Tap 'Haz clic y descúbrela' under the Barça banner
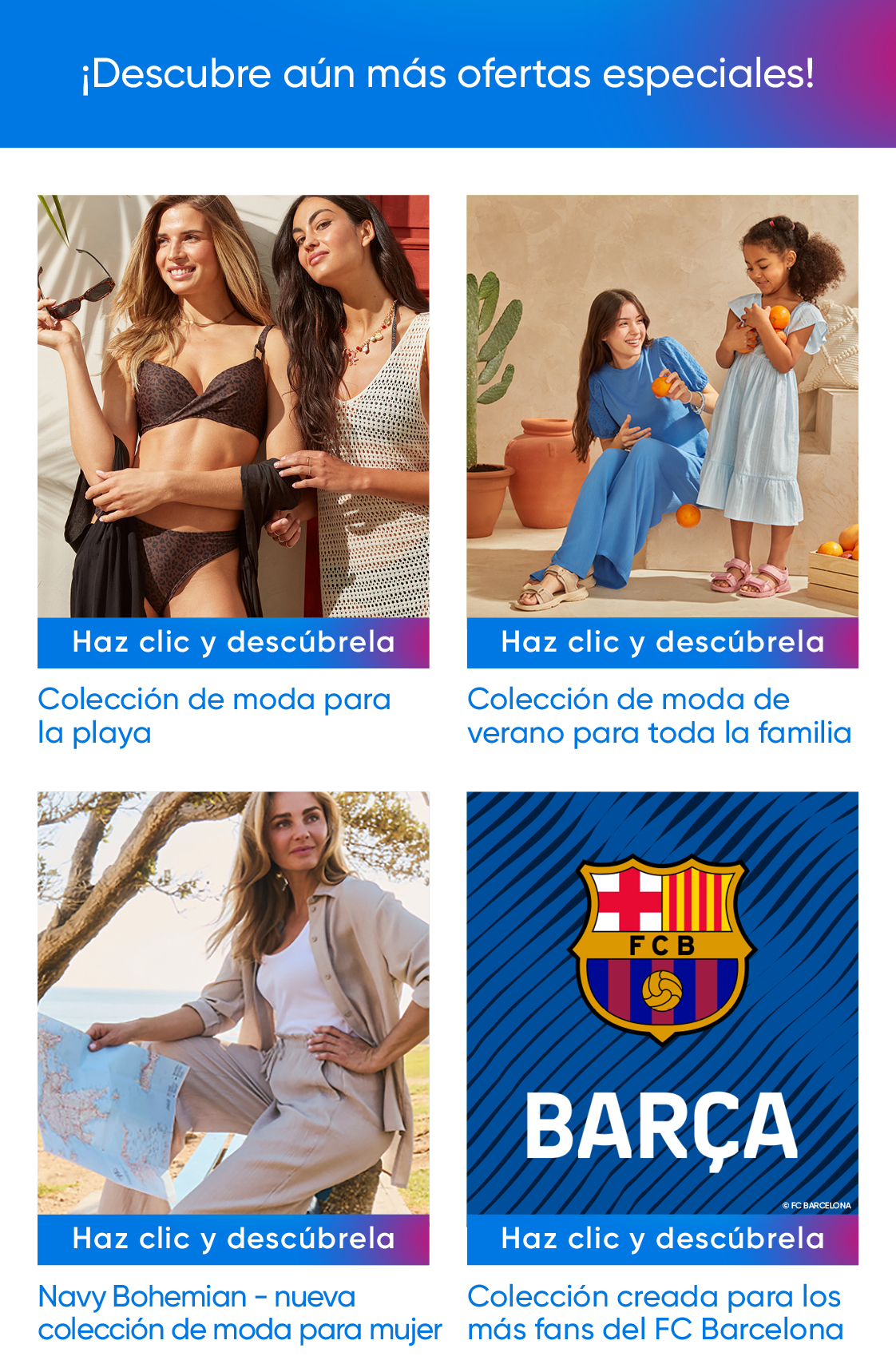896x1368 pixels. coord(662,1239)
